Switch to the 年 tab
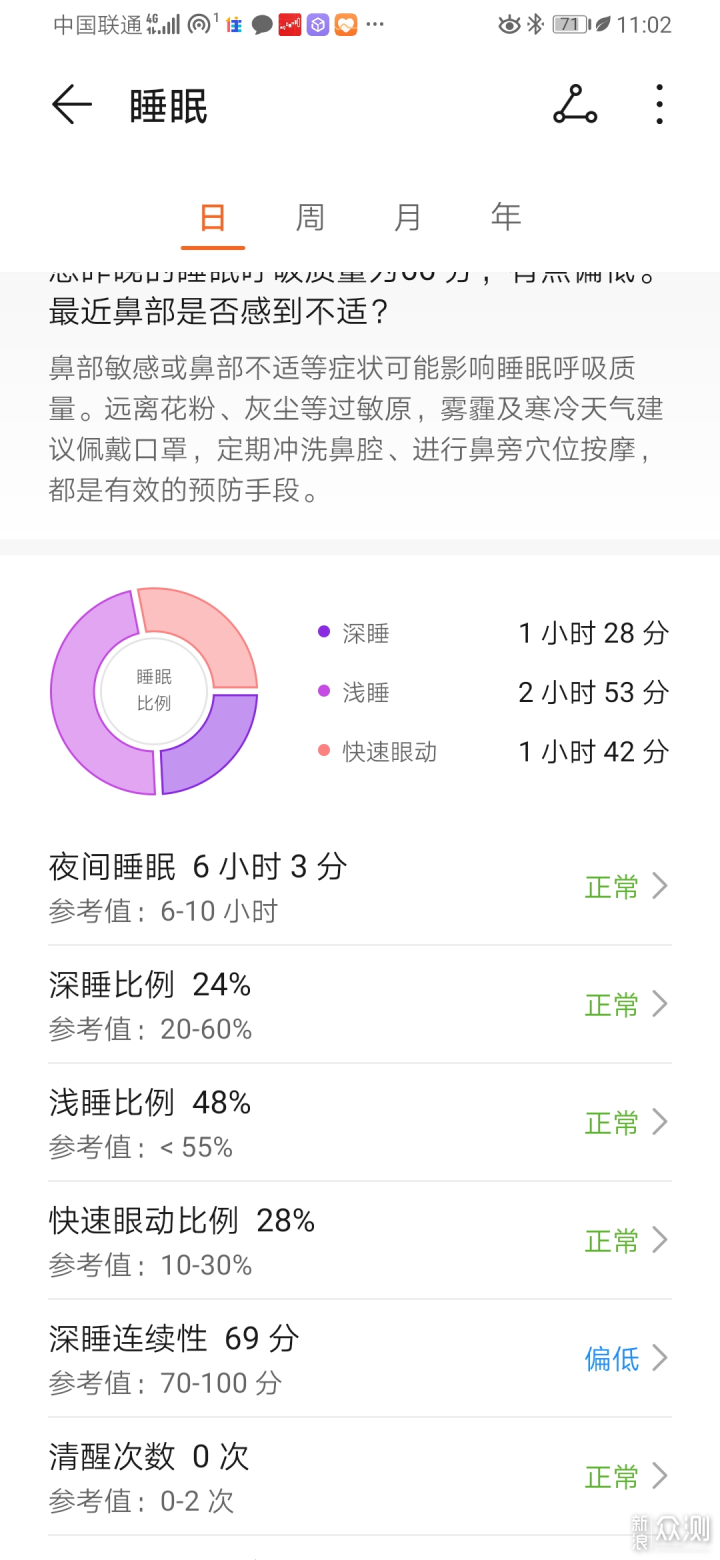 coord(506,217)
